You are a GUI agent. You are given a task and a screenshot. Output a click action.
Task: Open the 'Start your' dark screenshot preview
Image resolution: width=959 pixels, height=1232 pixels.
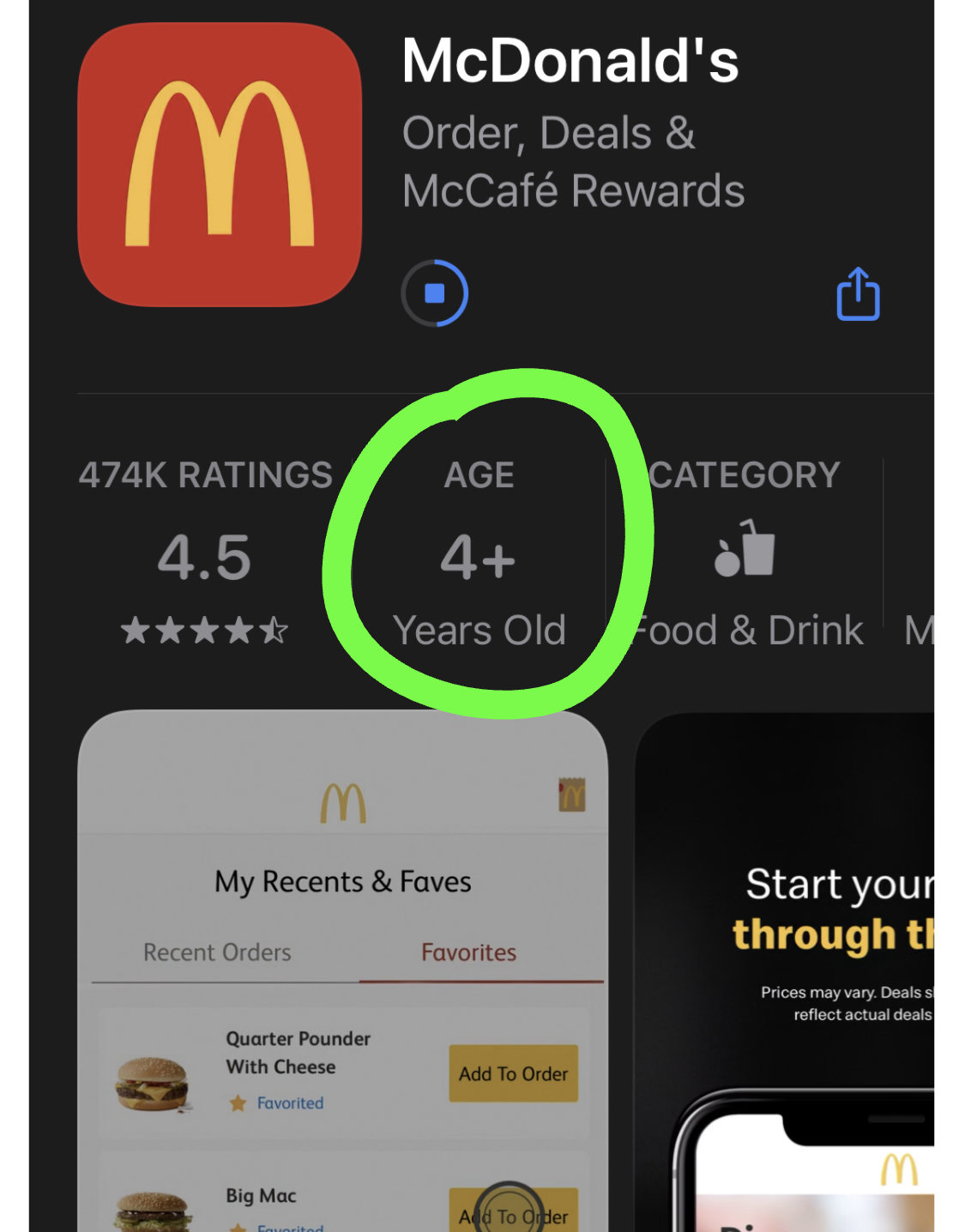click(785, 969)
